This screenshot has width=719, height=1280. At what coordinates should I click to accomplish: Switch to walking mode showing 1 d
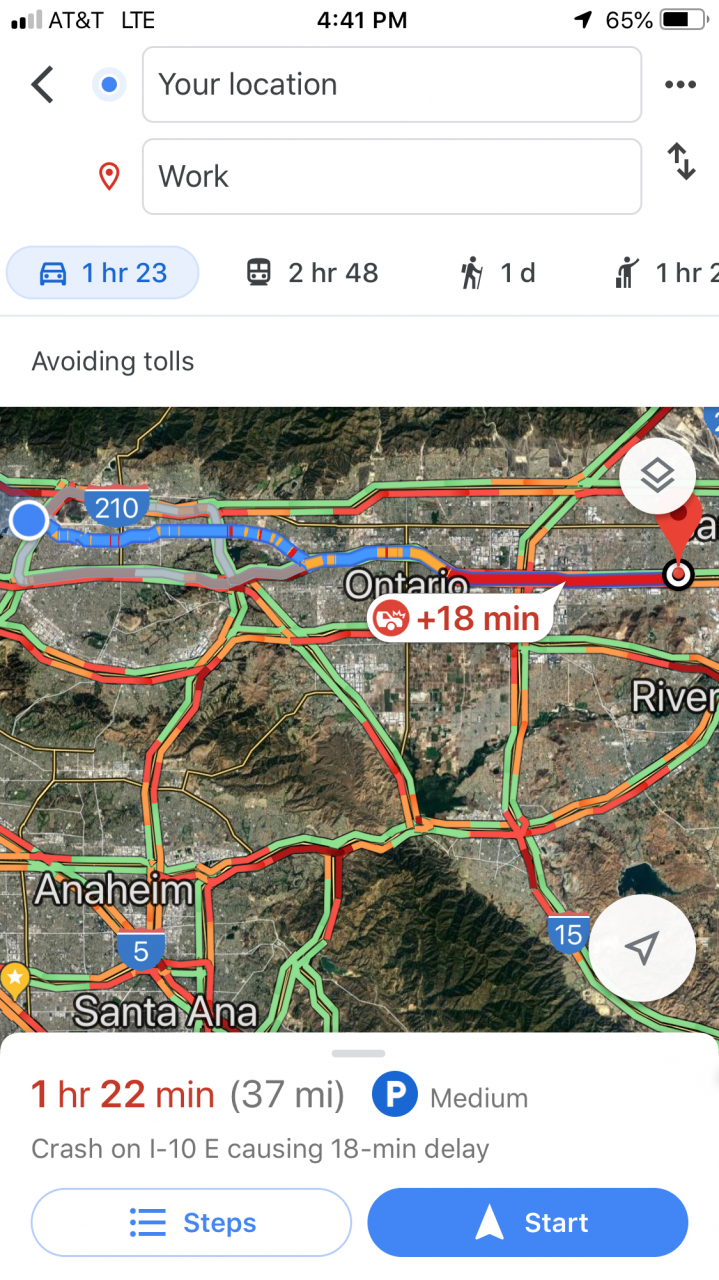point(498,273)
